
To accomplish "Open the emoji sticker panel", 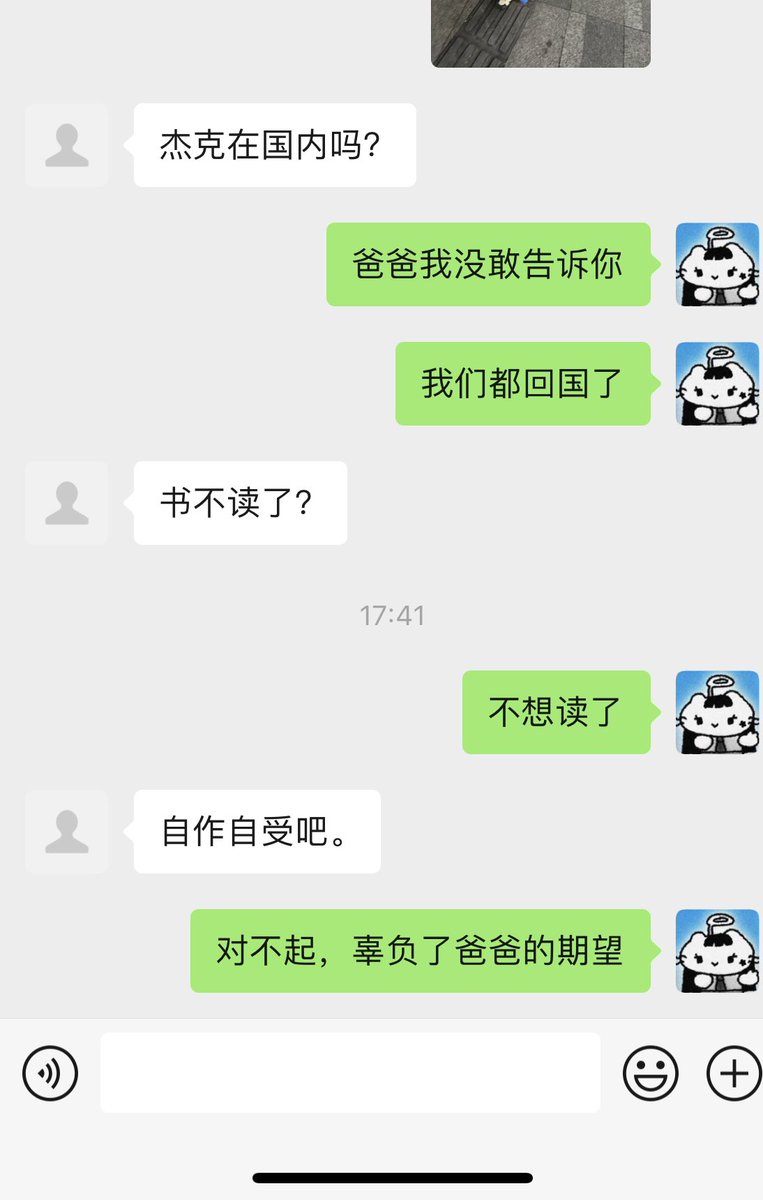I will tap(650, 1073).
